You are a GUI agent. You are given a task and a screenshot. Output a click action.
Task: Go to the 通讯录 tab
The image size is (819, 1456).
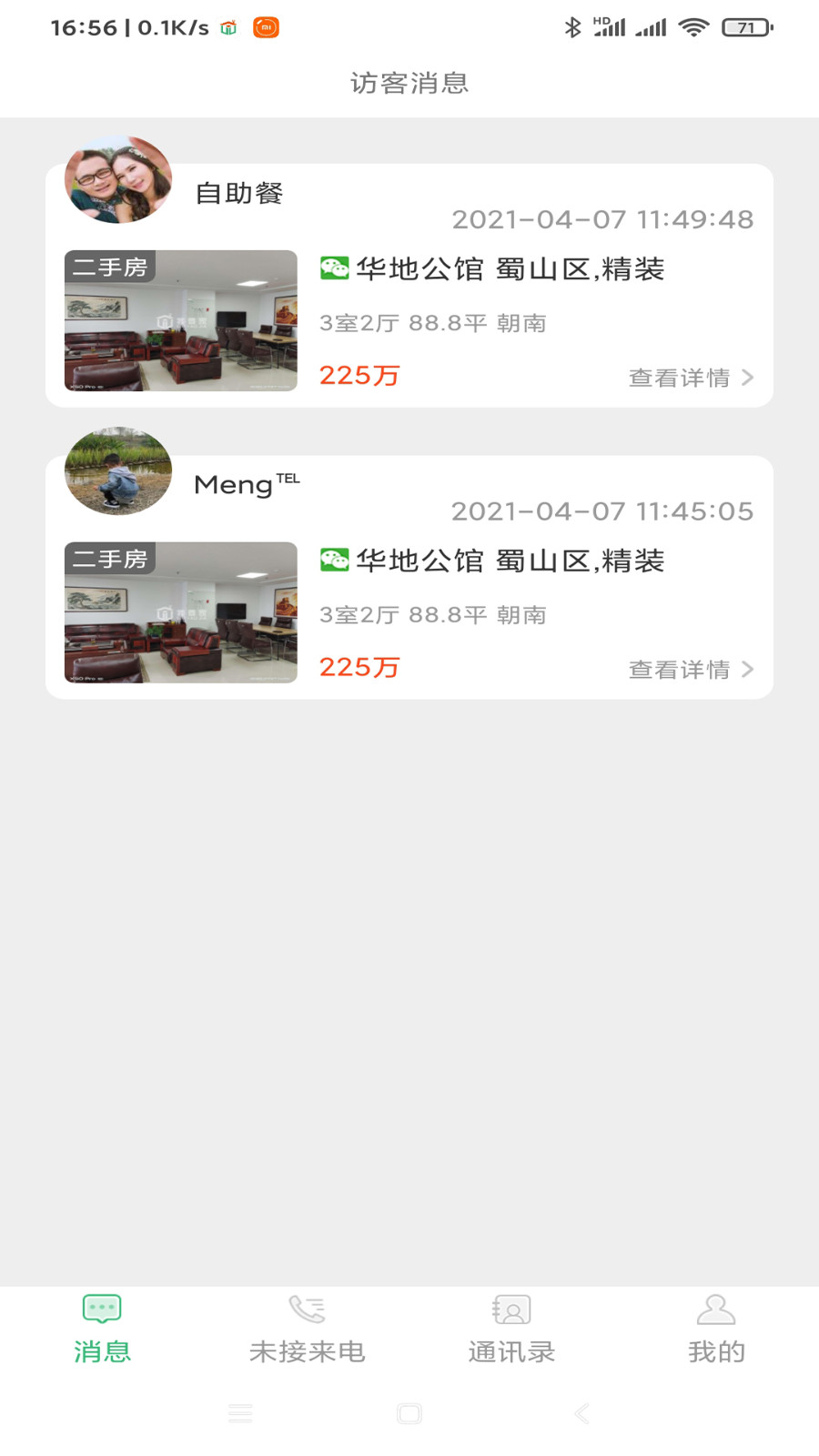click(x=511, y=1329)
